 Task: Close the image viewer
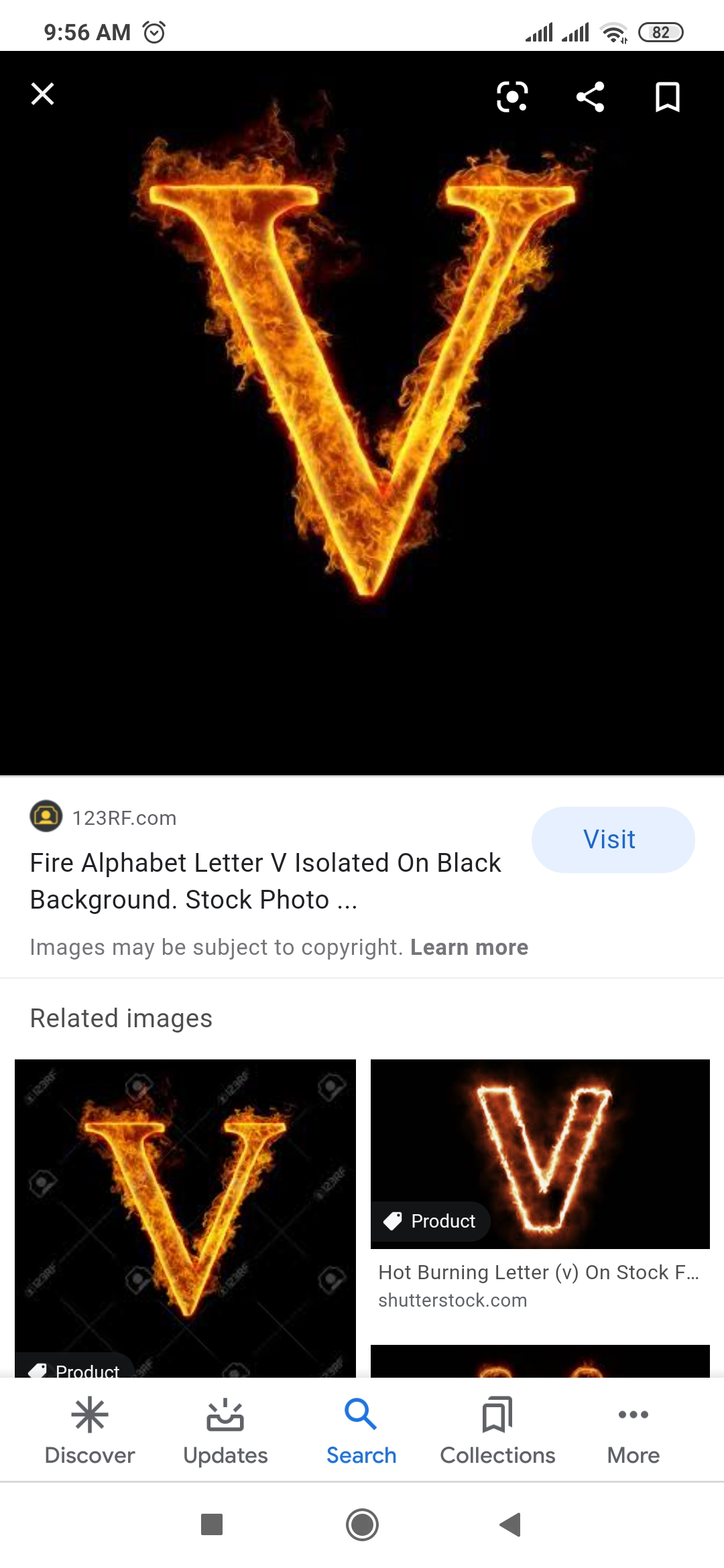tap(43, 94)
